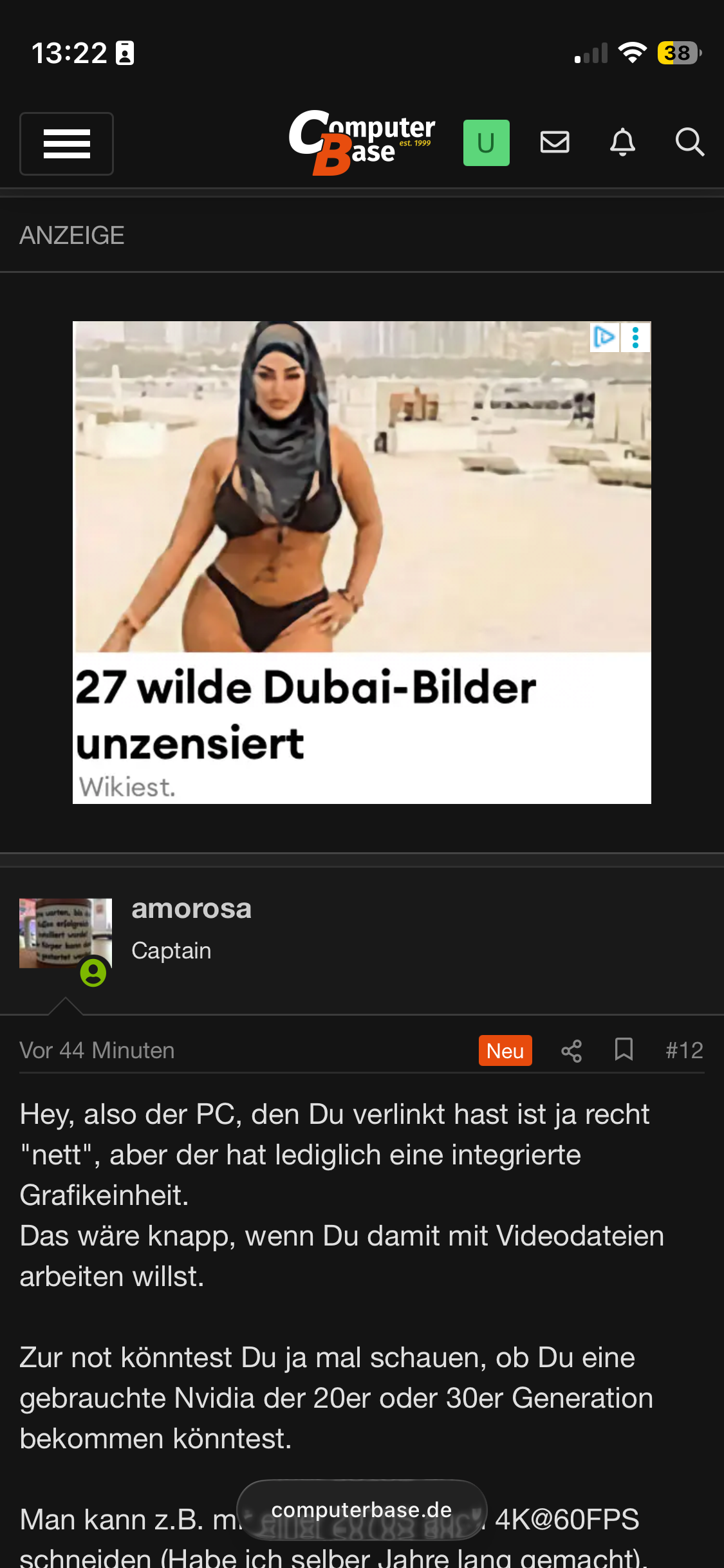Go to the ComputerBase homepage logo
Viewport: 724px width, 1568px height.
362,142
